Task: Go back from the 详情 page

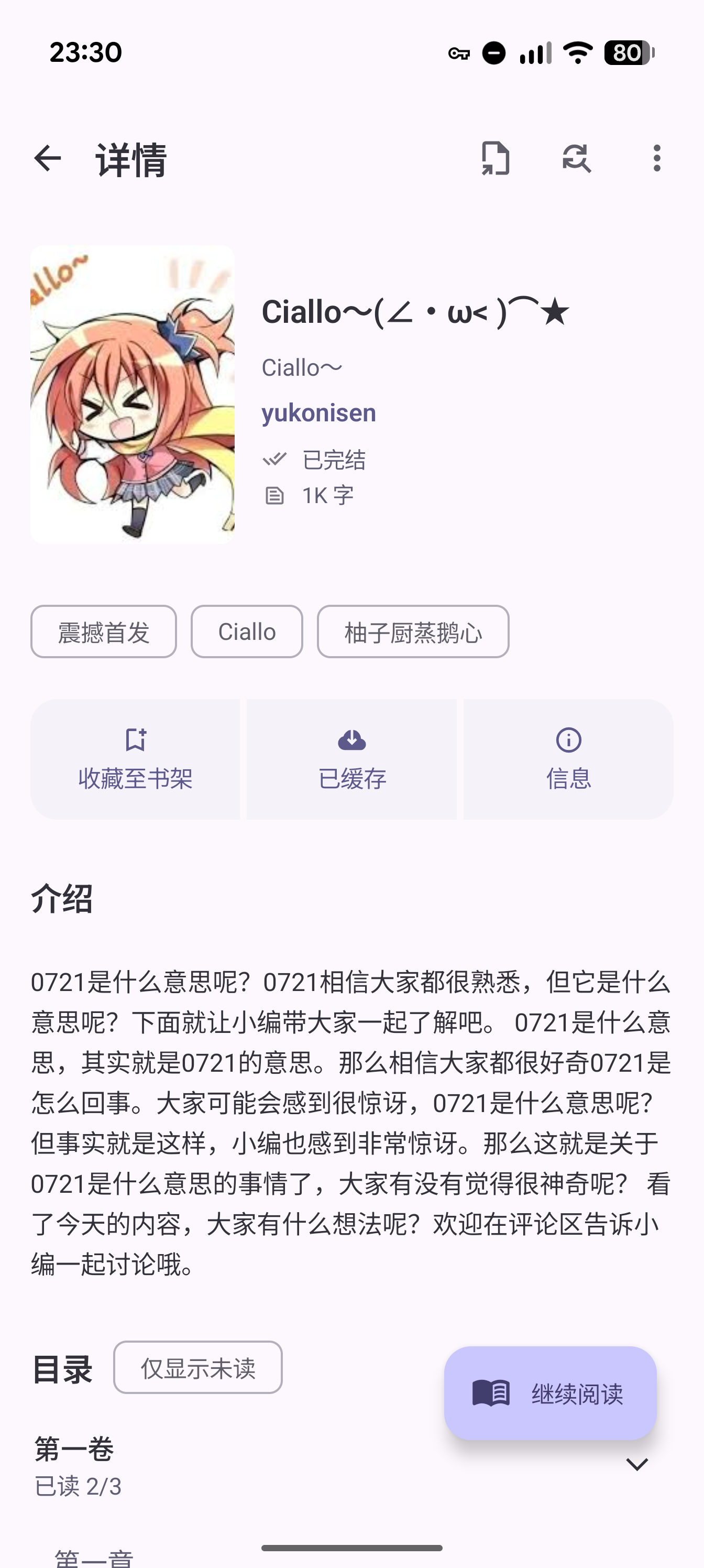Action: (48, 159)
